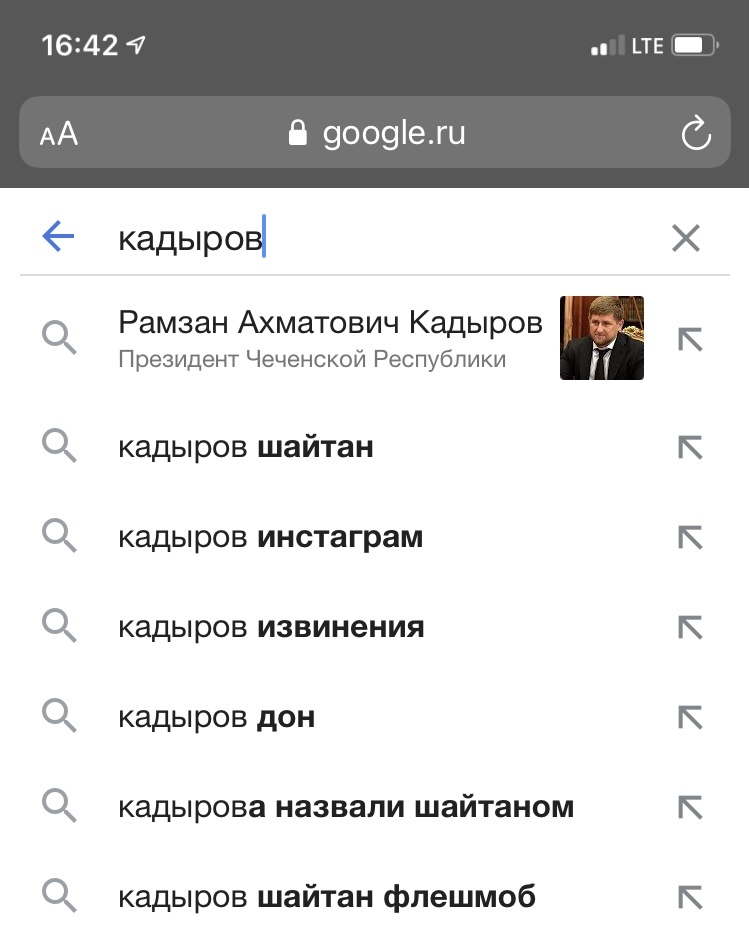Open the кадыров извинения suggestion
Screen dimensions: 749x938
[271, 627]
